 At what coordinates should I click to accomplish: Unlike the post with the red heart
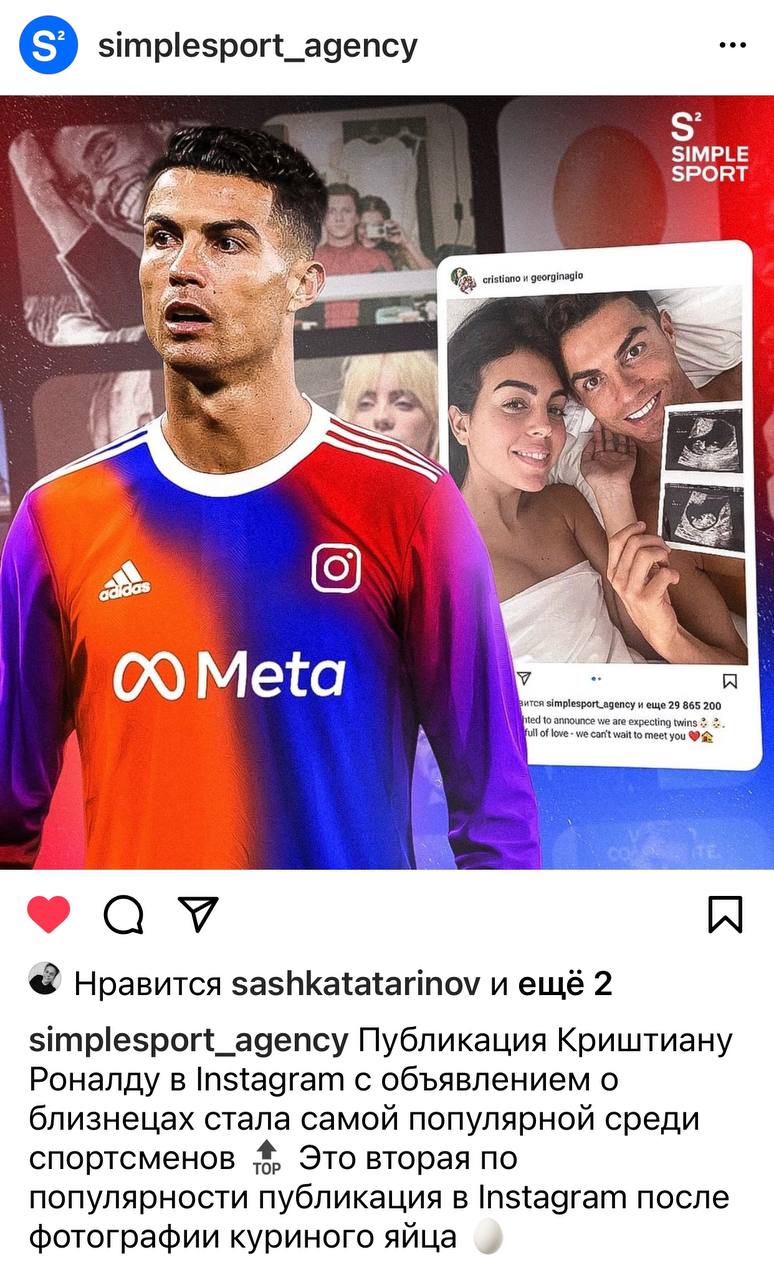pyautogui.click(x=48, y=914)
